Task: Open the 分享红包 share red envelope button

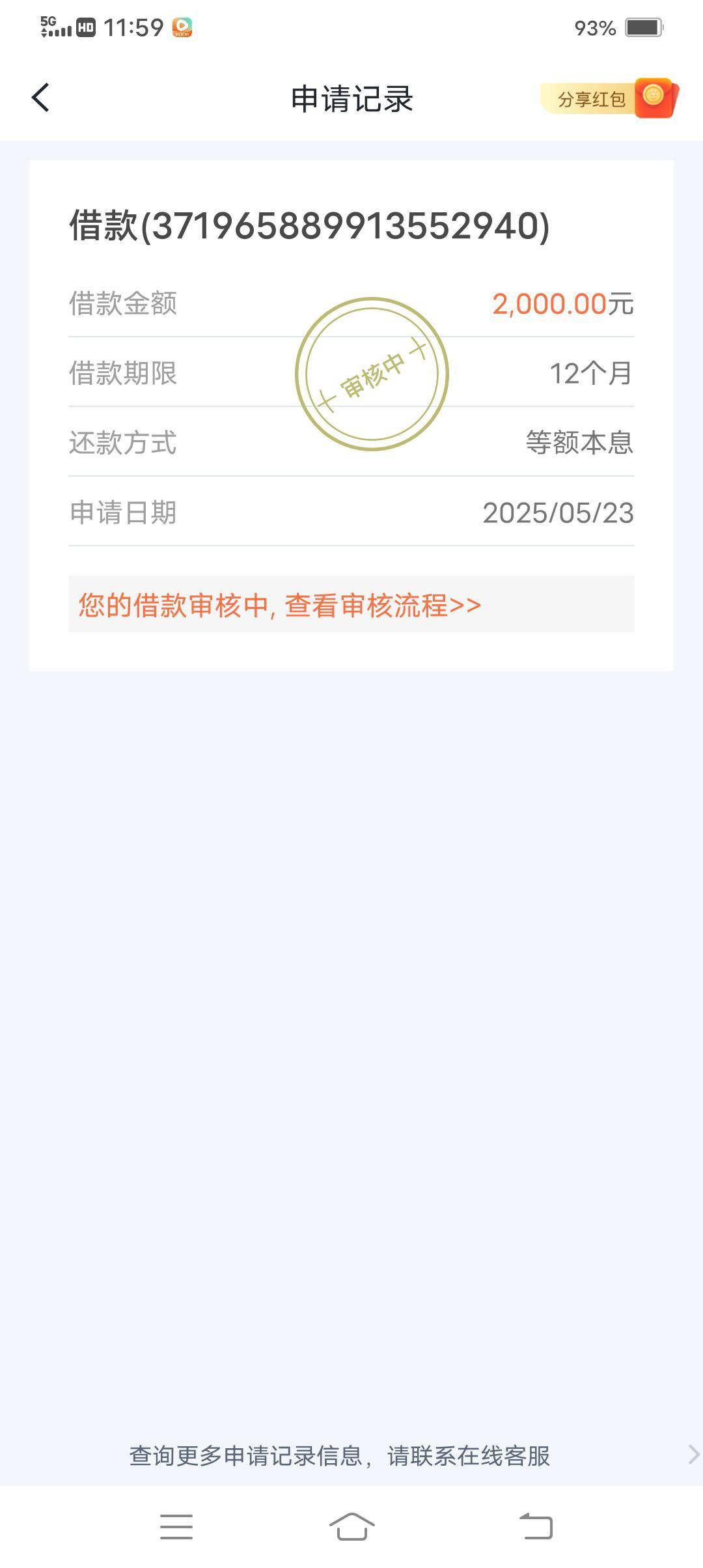Action: [x=609, y=98]
